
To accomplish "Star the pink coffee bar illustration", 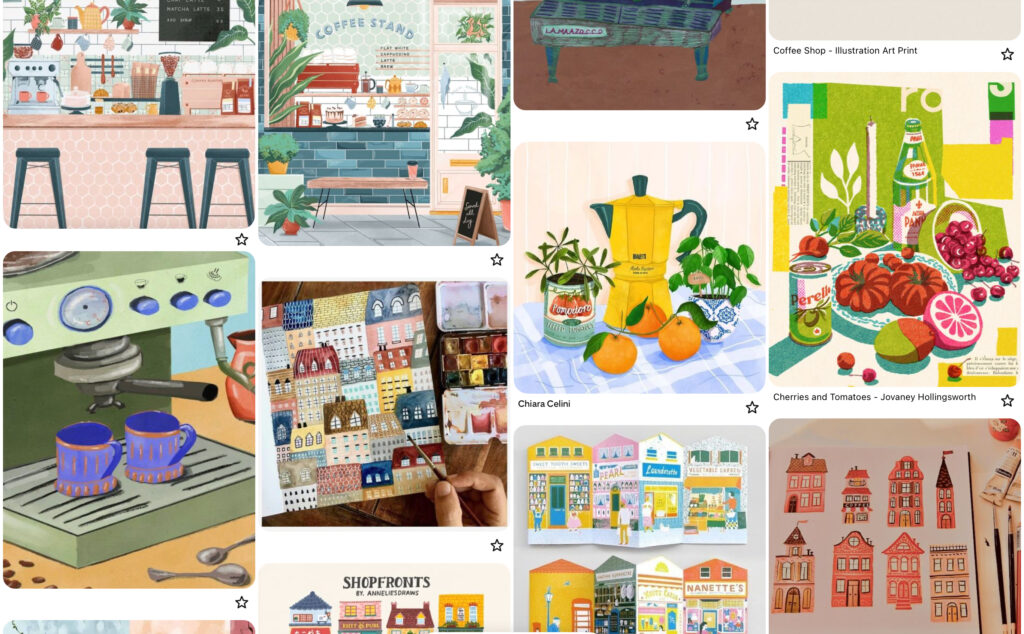I will click(241, 240).
